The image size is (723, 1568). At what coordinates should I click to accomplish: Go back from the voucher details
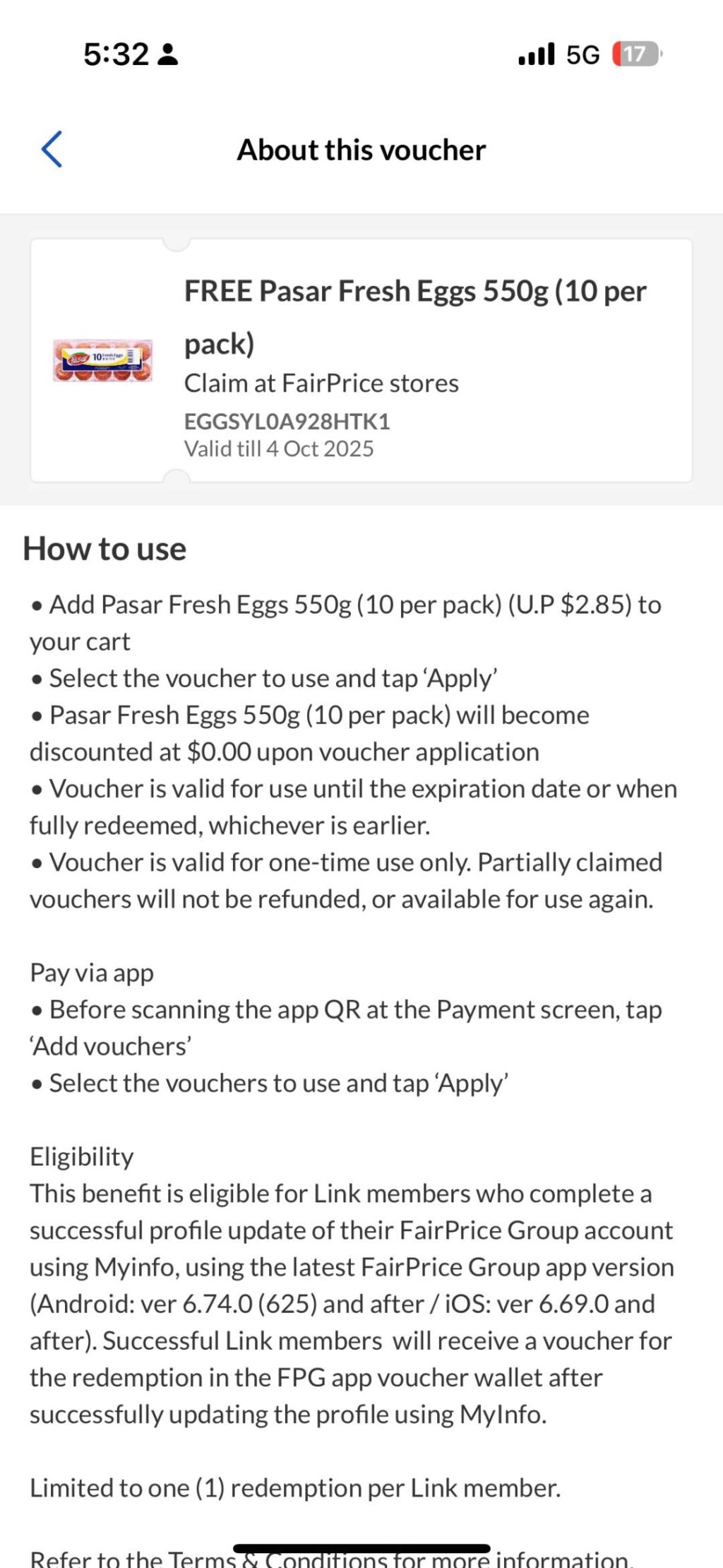point(52,149)
